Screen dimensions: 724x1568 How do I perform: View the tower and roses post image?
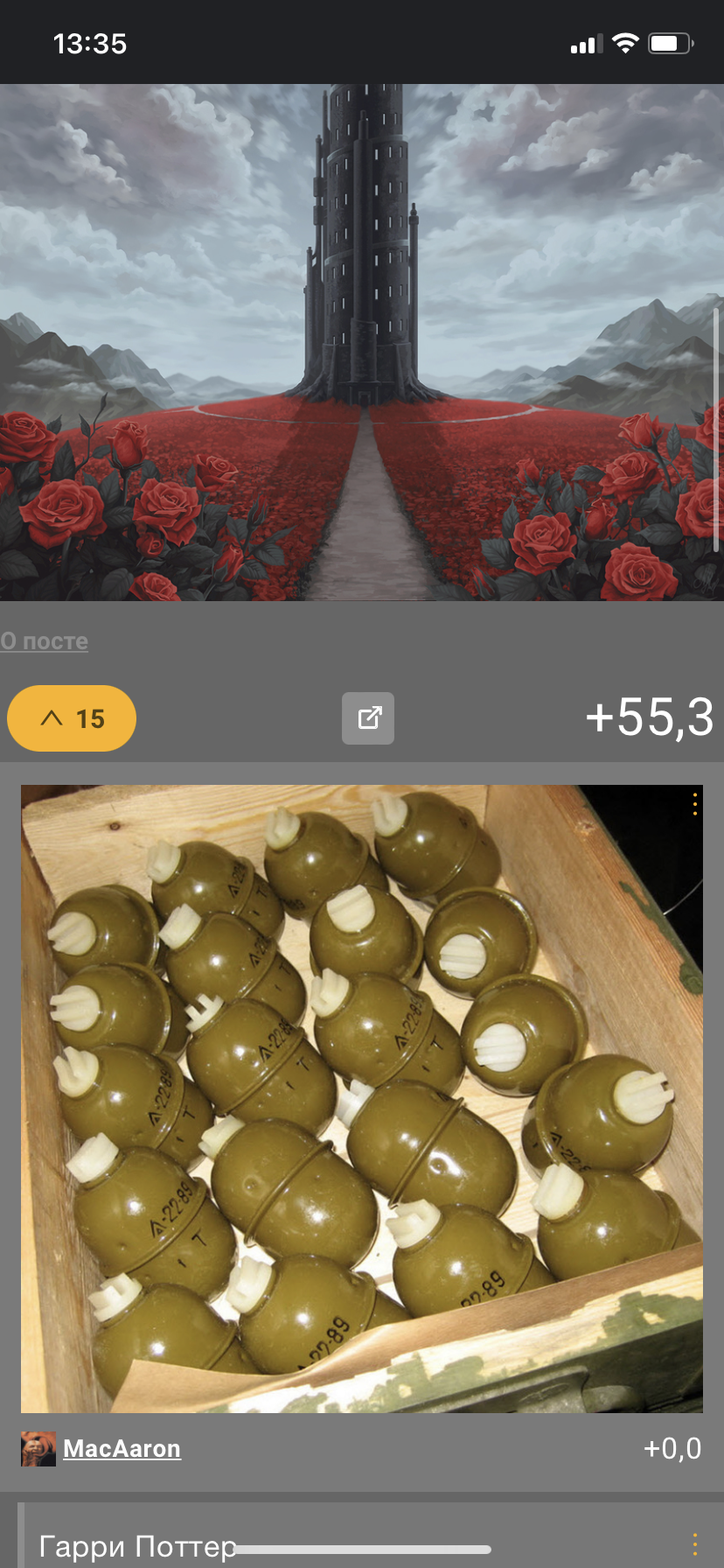(362, 342)
